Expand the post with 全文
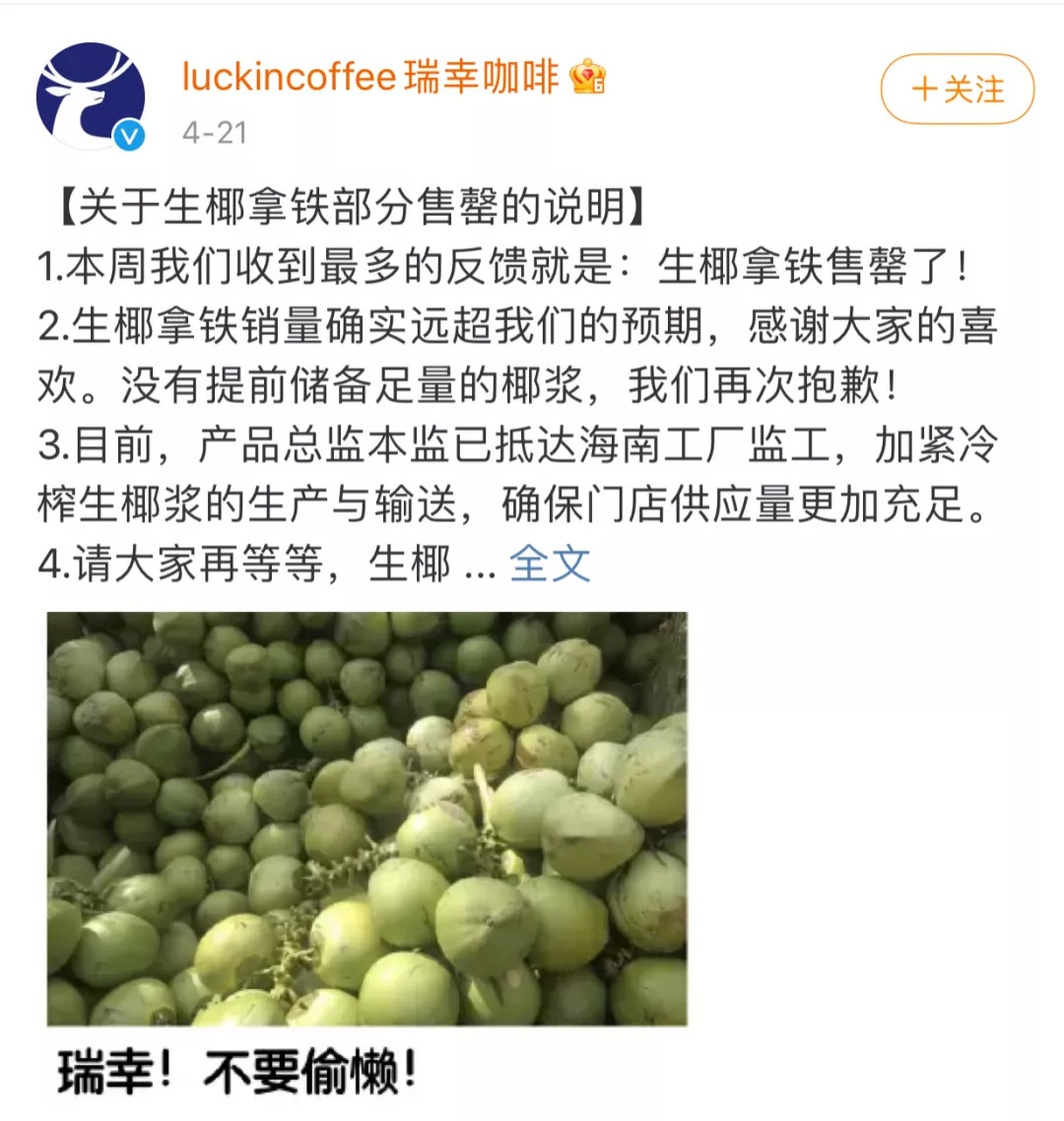 click(x=550, y=564)
